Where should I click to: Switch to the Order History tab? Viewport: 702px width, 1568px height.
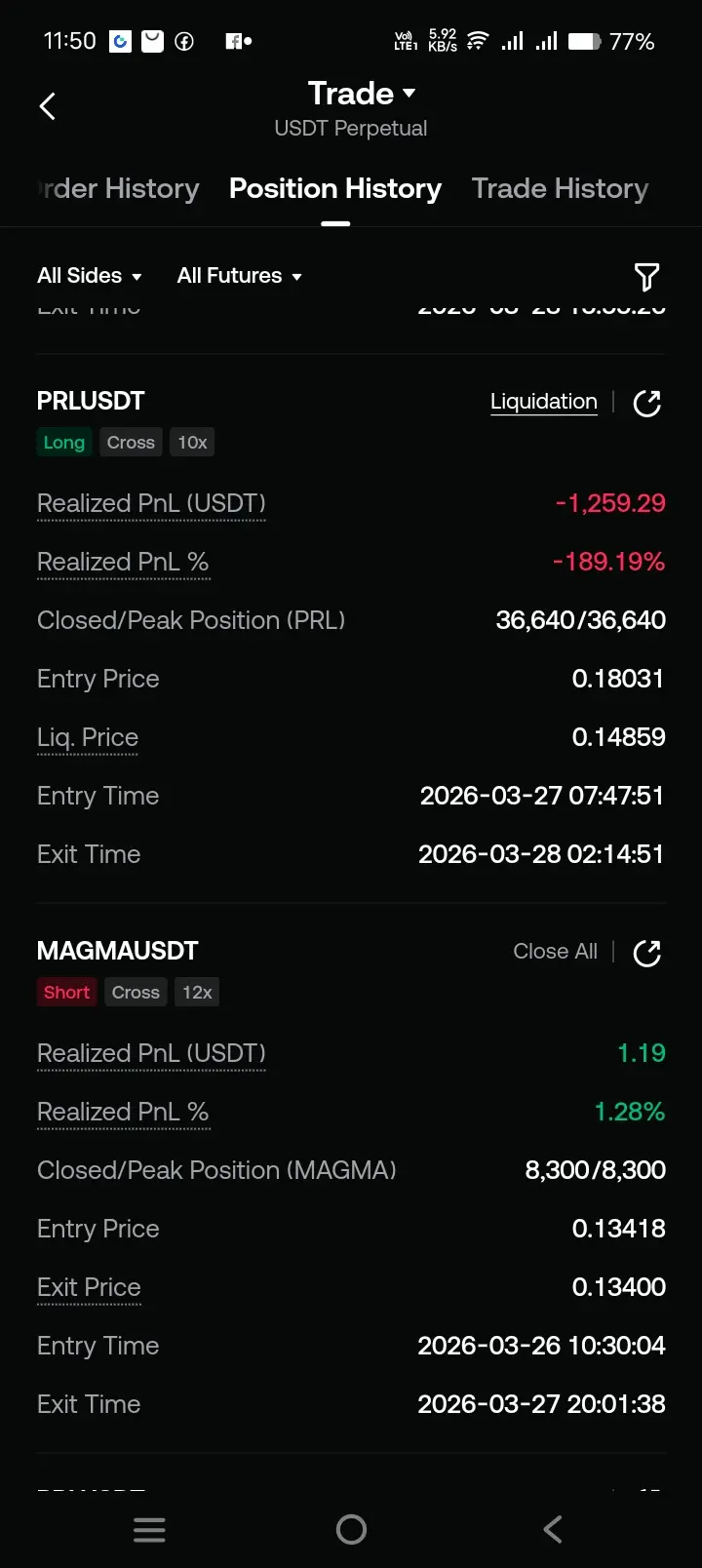(x=117, y=188)
